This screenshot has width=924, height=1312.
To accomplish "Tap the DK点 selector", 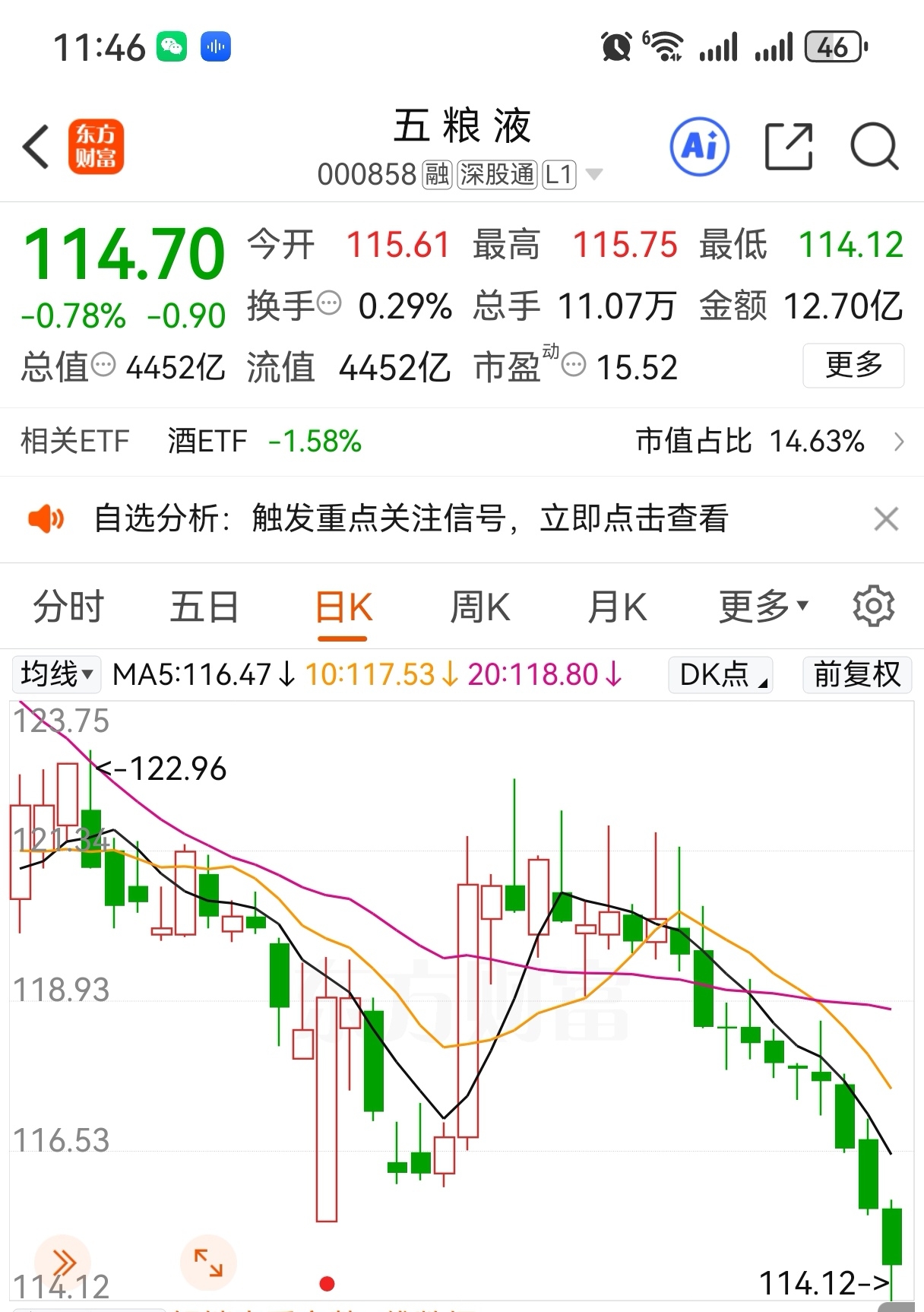I will click(720, 674).
